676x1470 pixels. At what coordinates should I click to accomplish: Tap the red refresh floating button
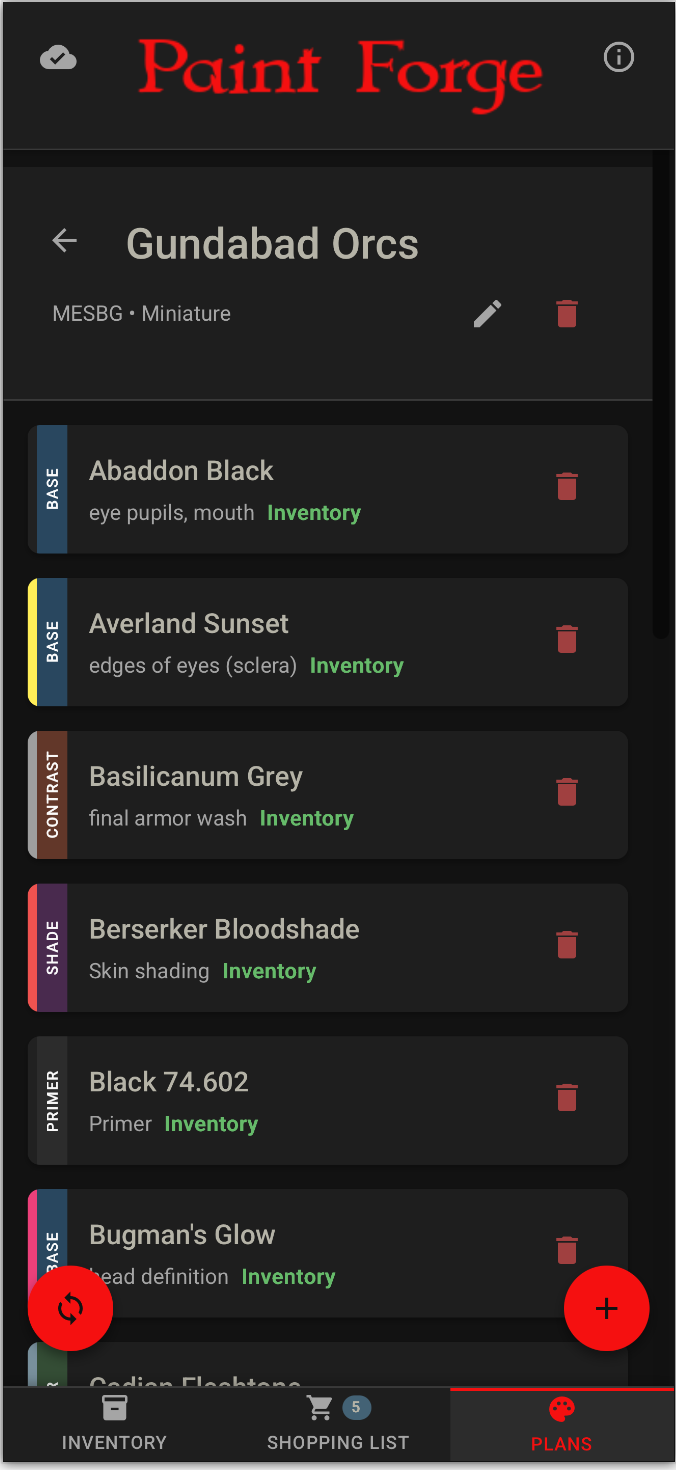pyautogui.click(x=71, y=1309)
